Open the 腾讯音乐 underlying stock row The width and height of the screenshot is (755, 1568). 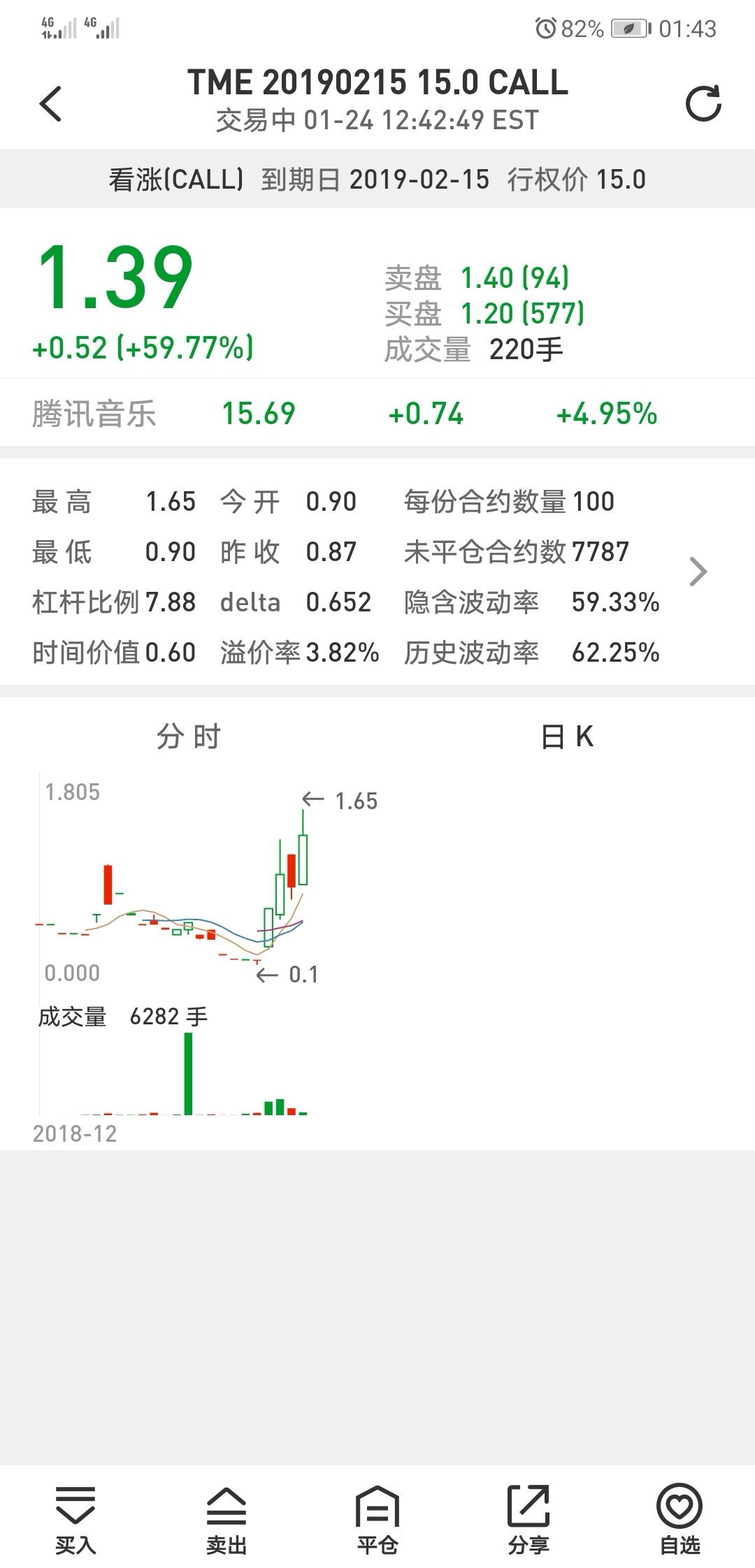(x=377, y=414)
